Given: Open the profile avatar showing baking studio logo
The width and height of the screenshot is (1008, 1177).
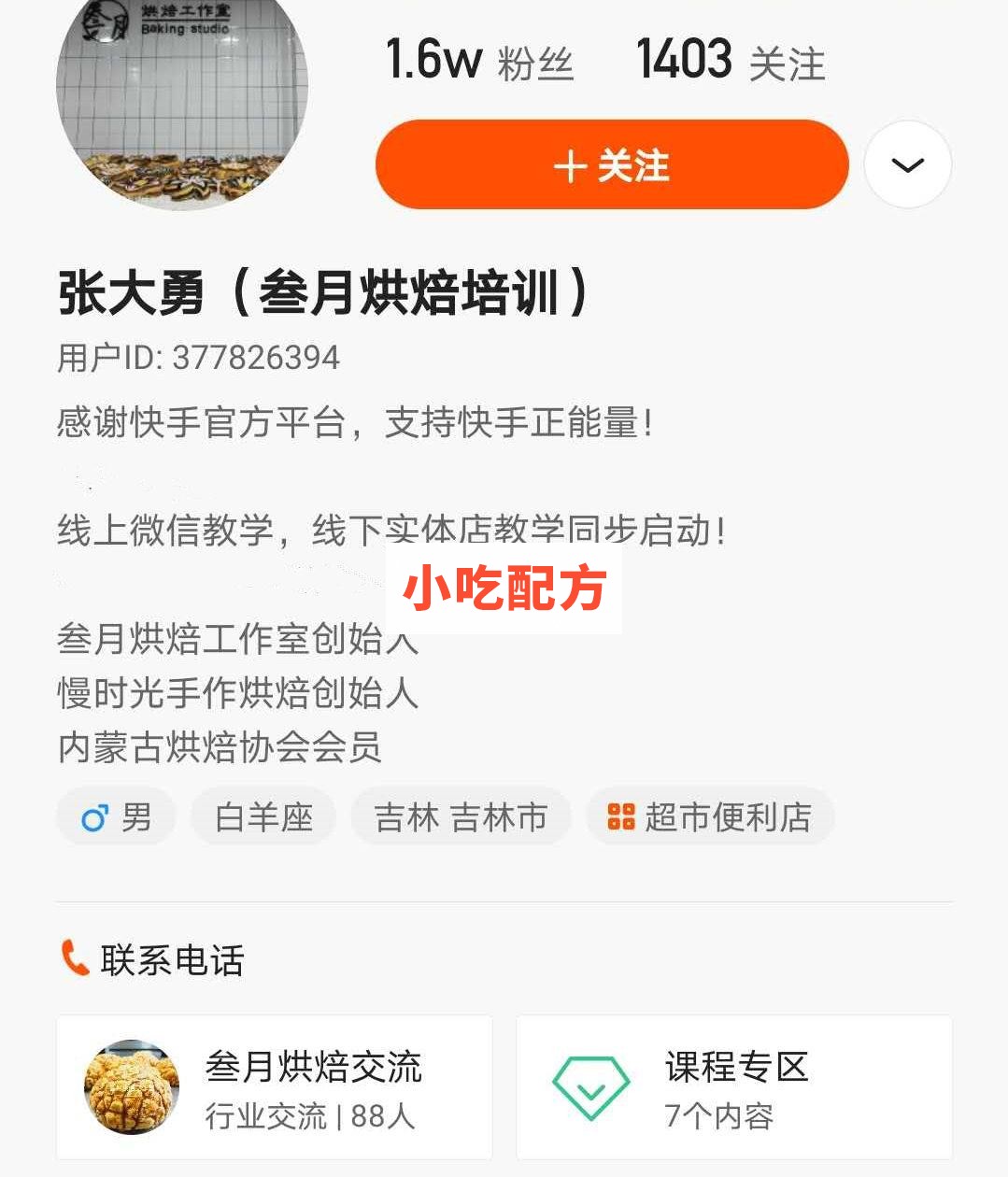Looking at the screenshot, I should pos(182,103).
